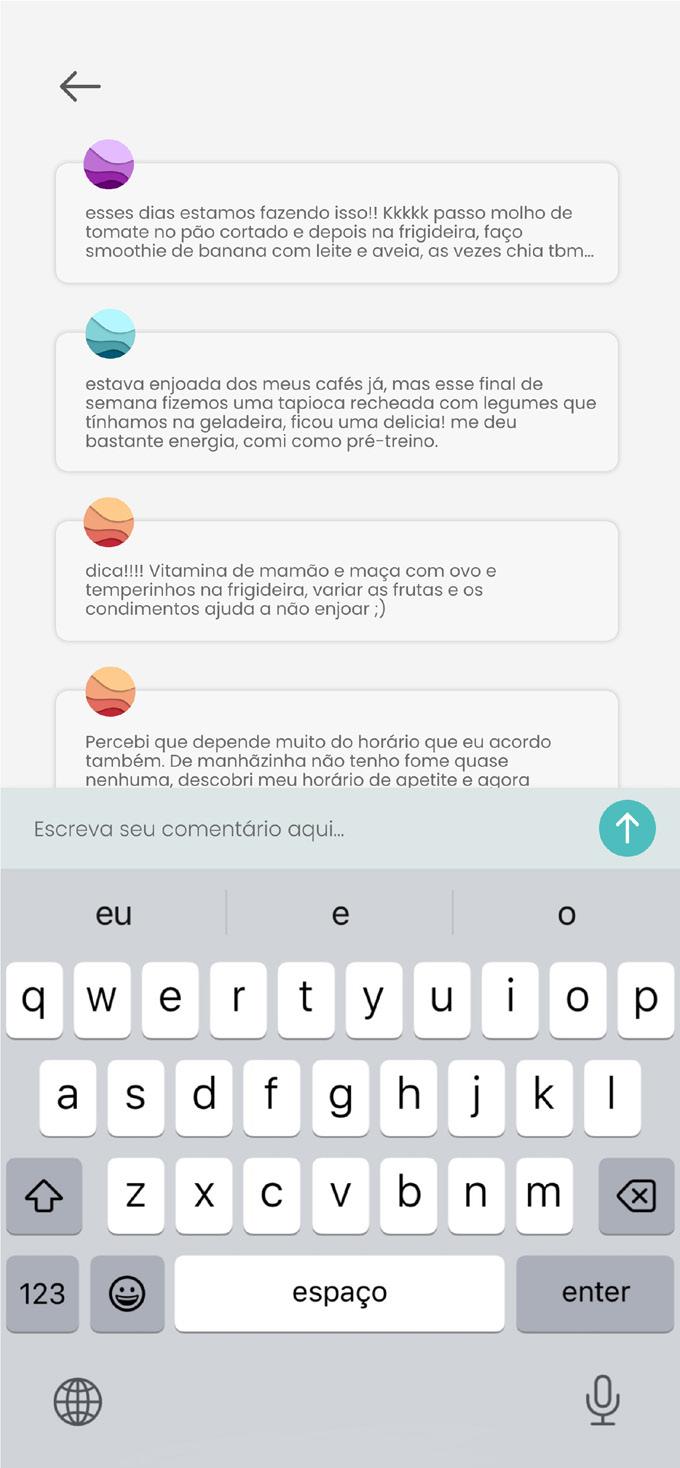Activate voice dictation microphone

(602, 1400)
